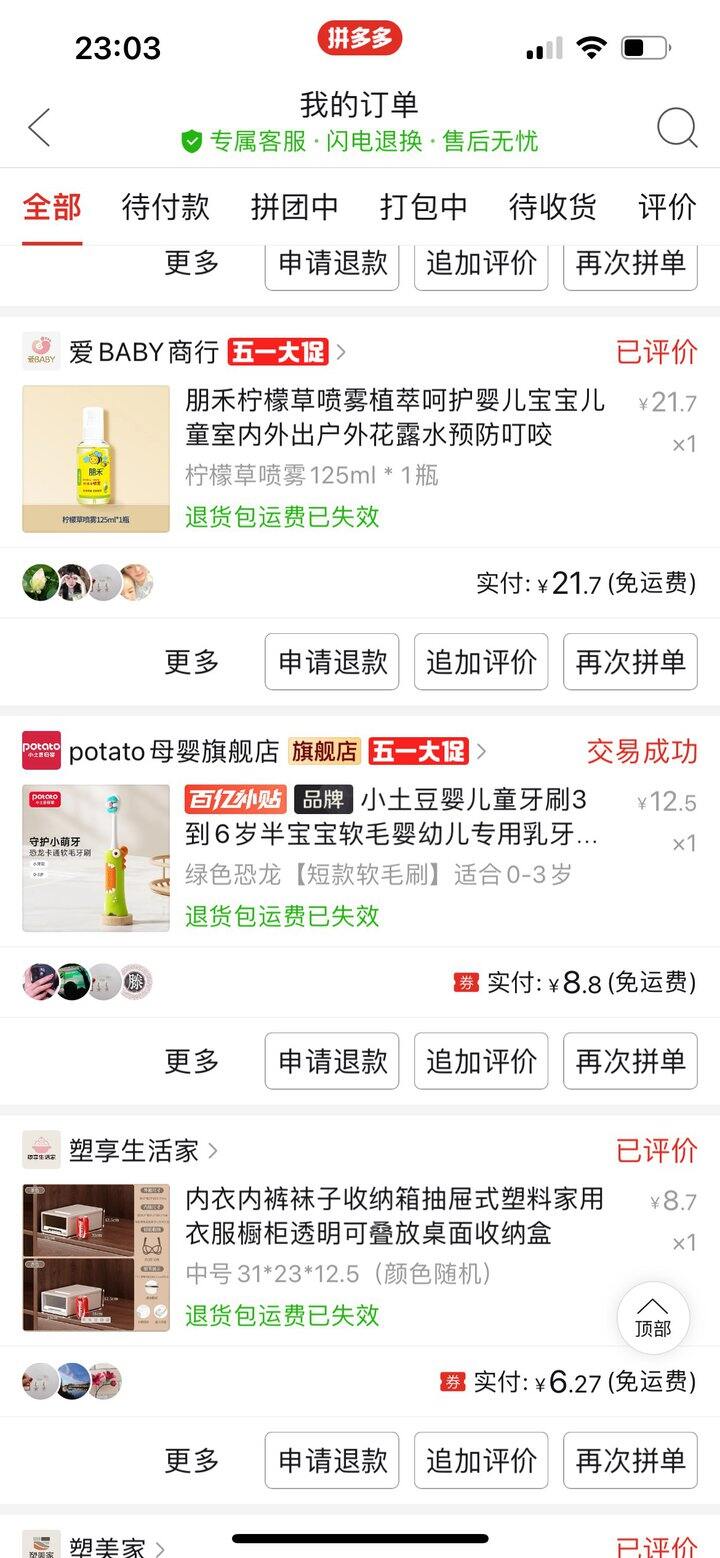The image size is (720, 1558).
Task: Switch to the 拼团中 tab
Action: coord(294,207)
